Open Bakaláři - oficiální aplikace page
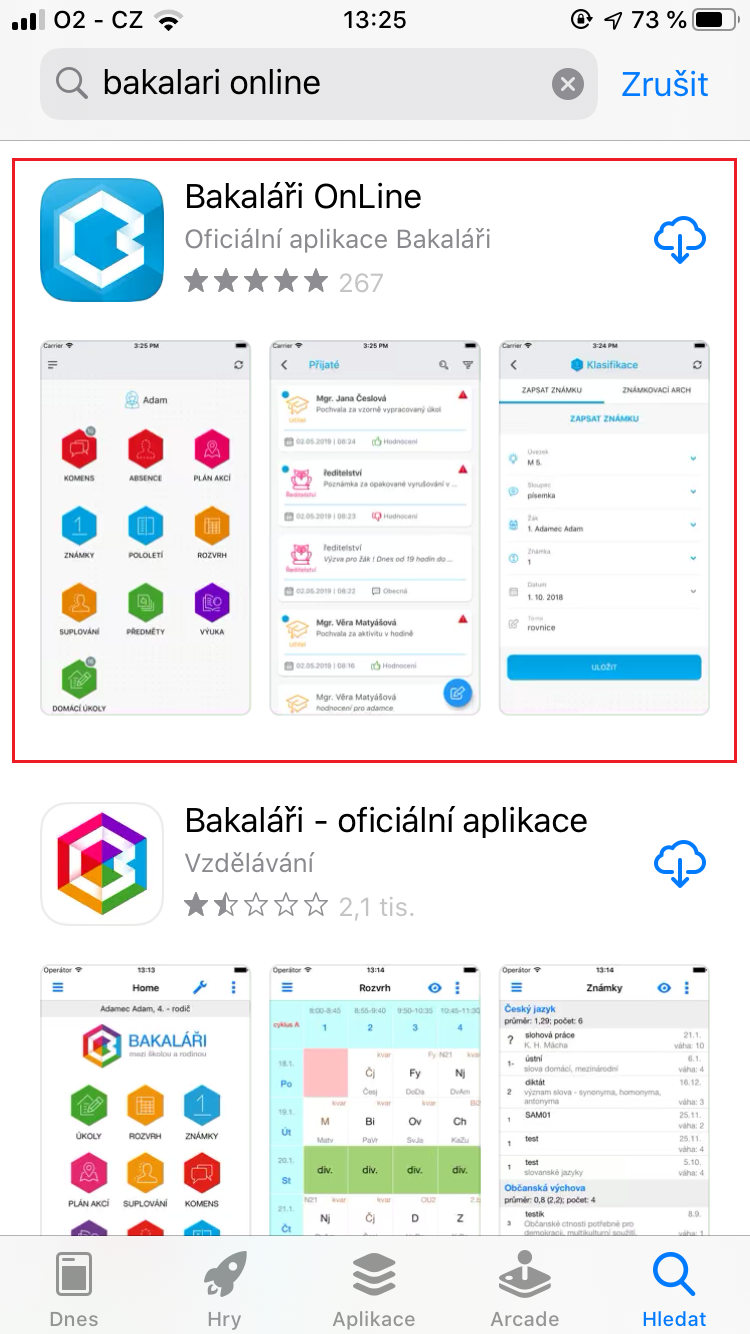Image resolution: width=750 pixels, height=1334 pixels. click(385, 821)
